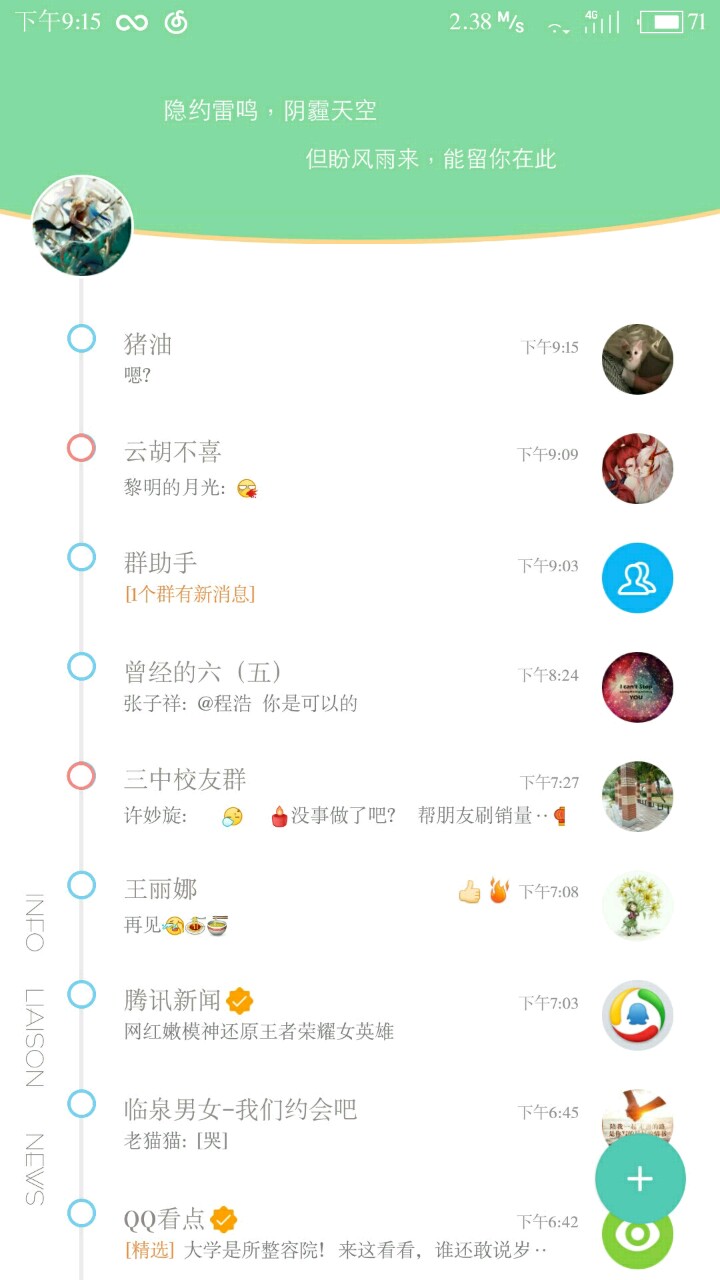This screenshot has height=1280, width=720.
Task: Tap the green plus floating button
Action: point(640,1179)
